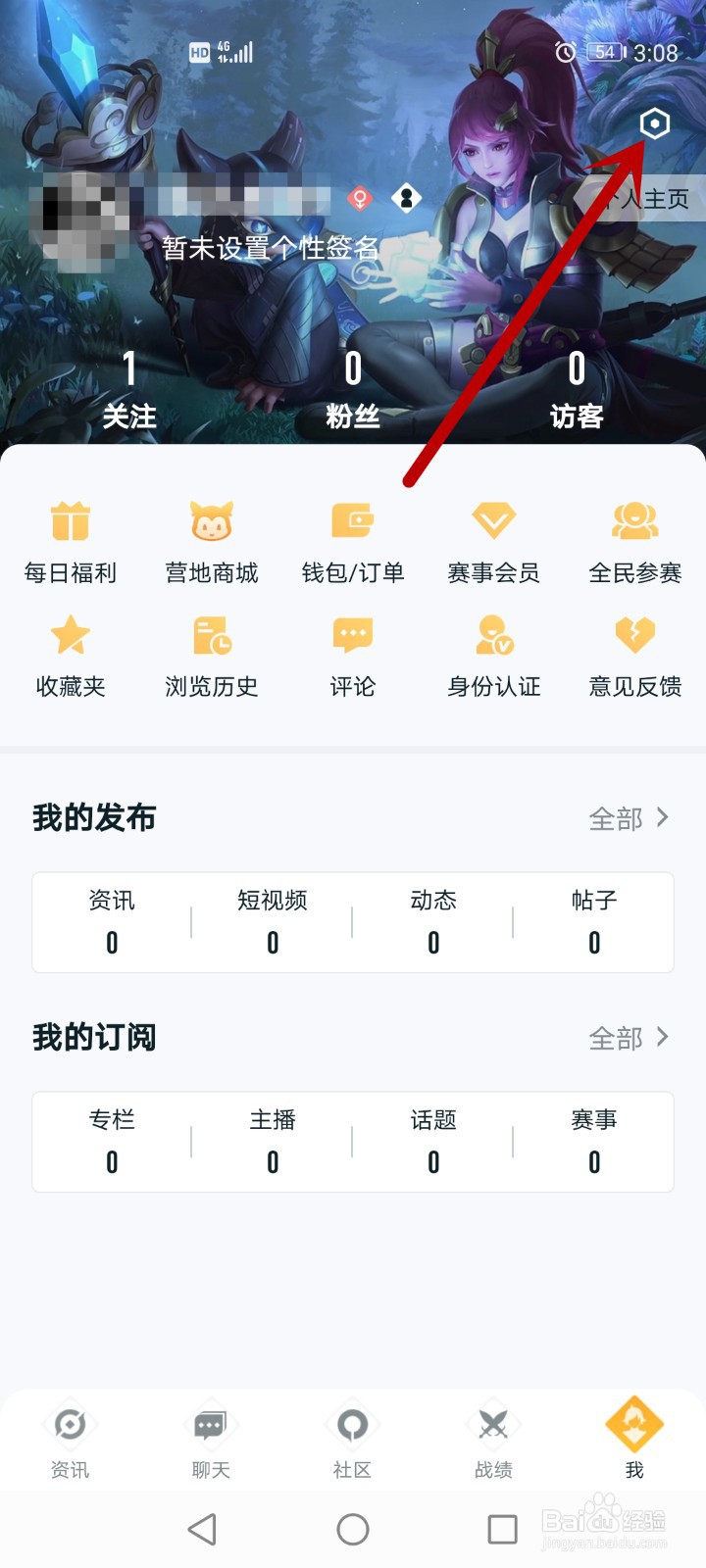
Task: Open 全民参赛 section
Action: tap(634, 542)
